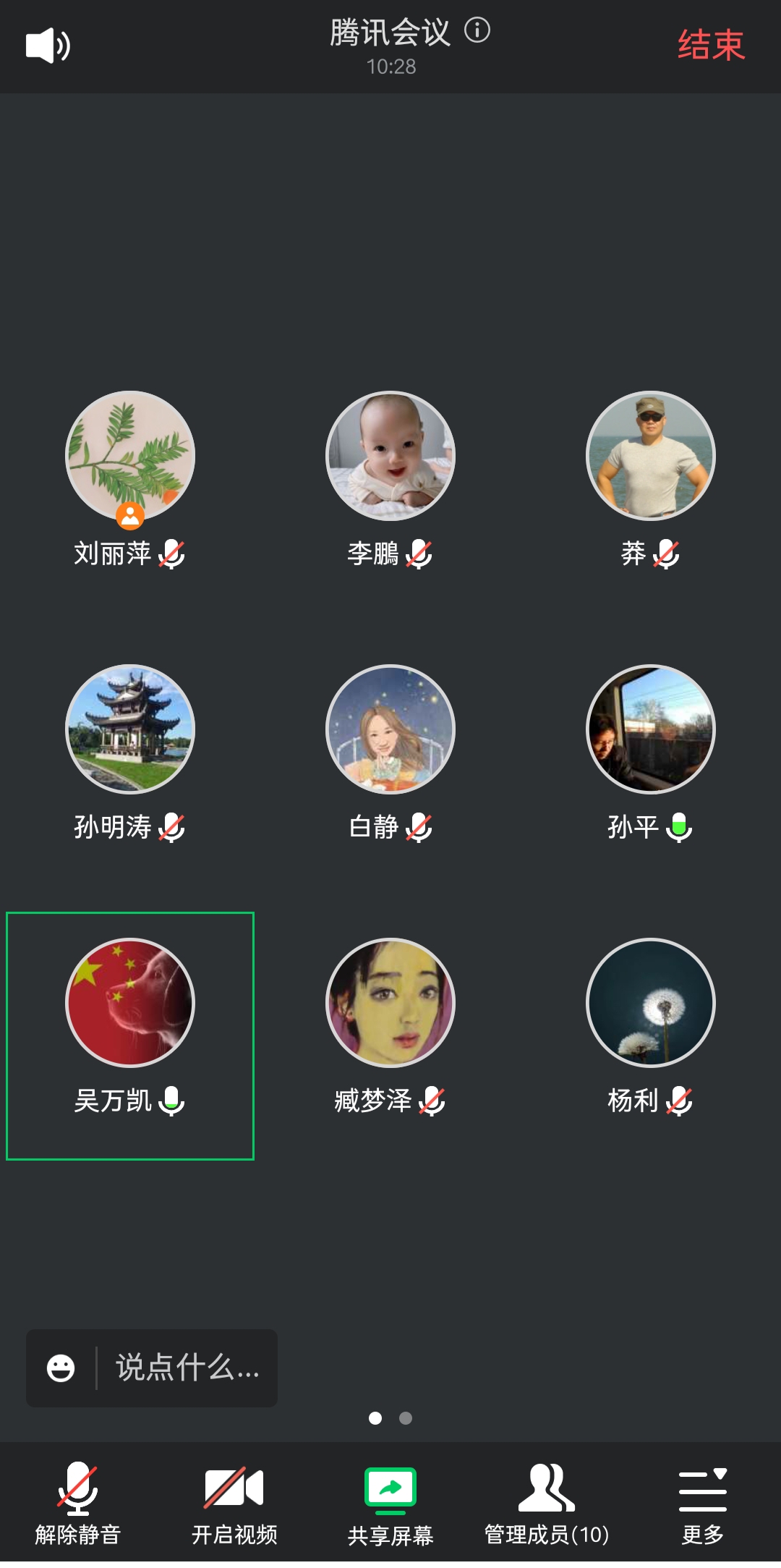The height and width of the screenshot is (1568, 781).
Task: Select participant 孙平
Action: coord(651,729)
